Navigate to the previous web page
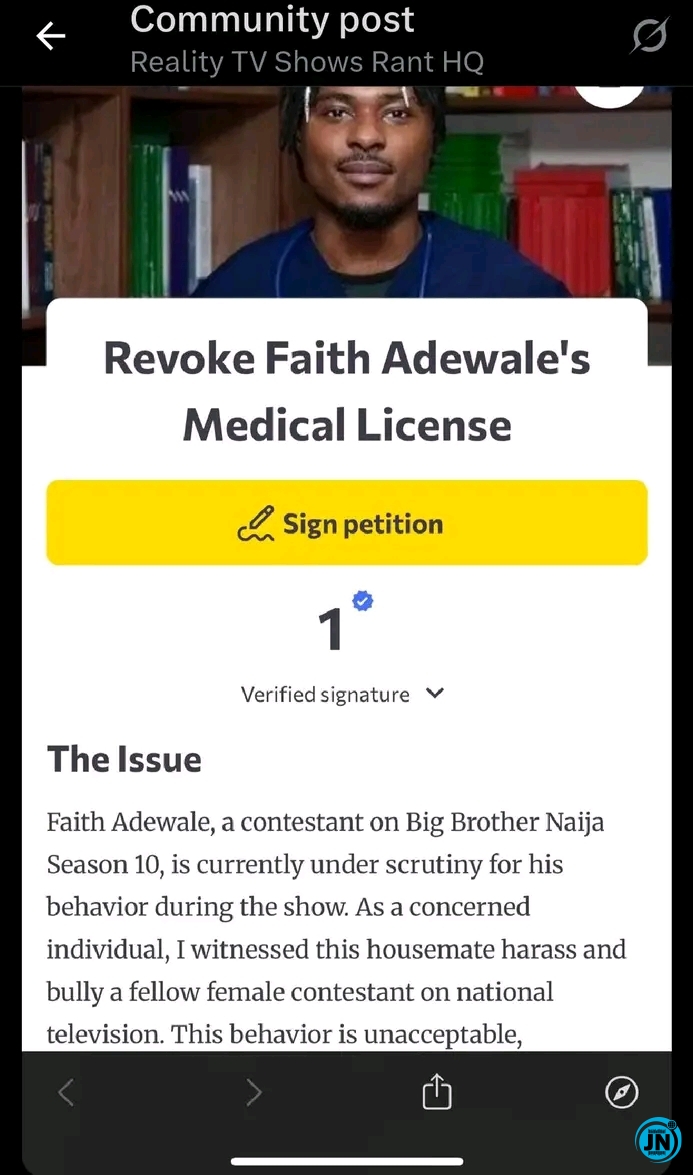Viewport: 693px width, 1175px height. tap(66, 1093)
